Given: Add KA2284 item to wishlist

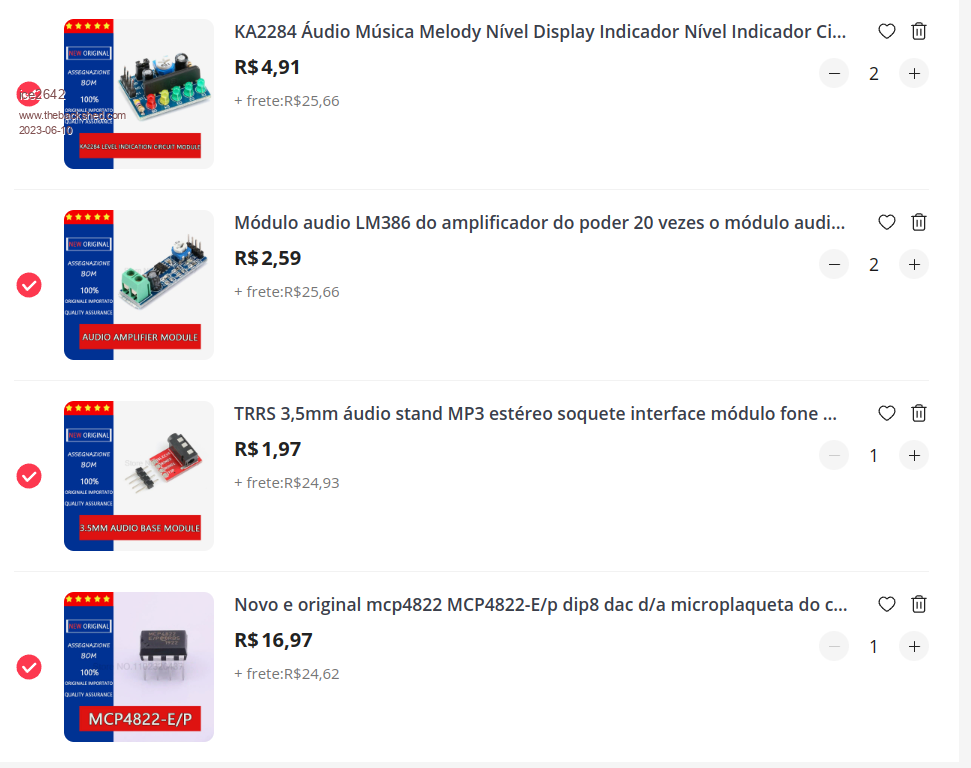Looking at the screenshot, I should (886, 31).
